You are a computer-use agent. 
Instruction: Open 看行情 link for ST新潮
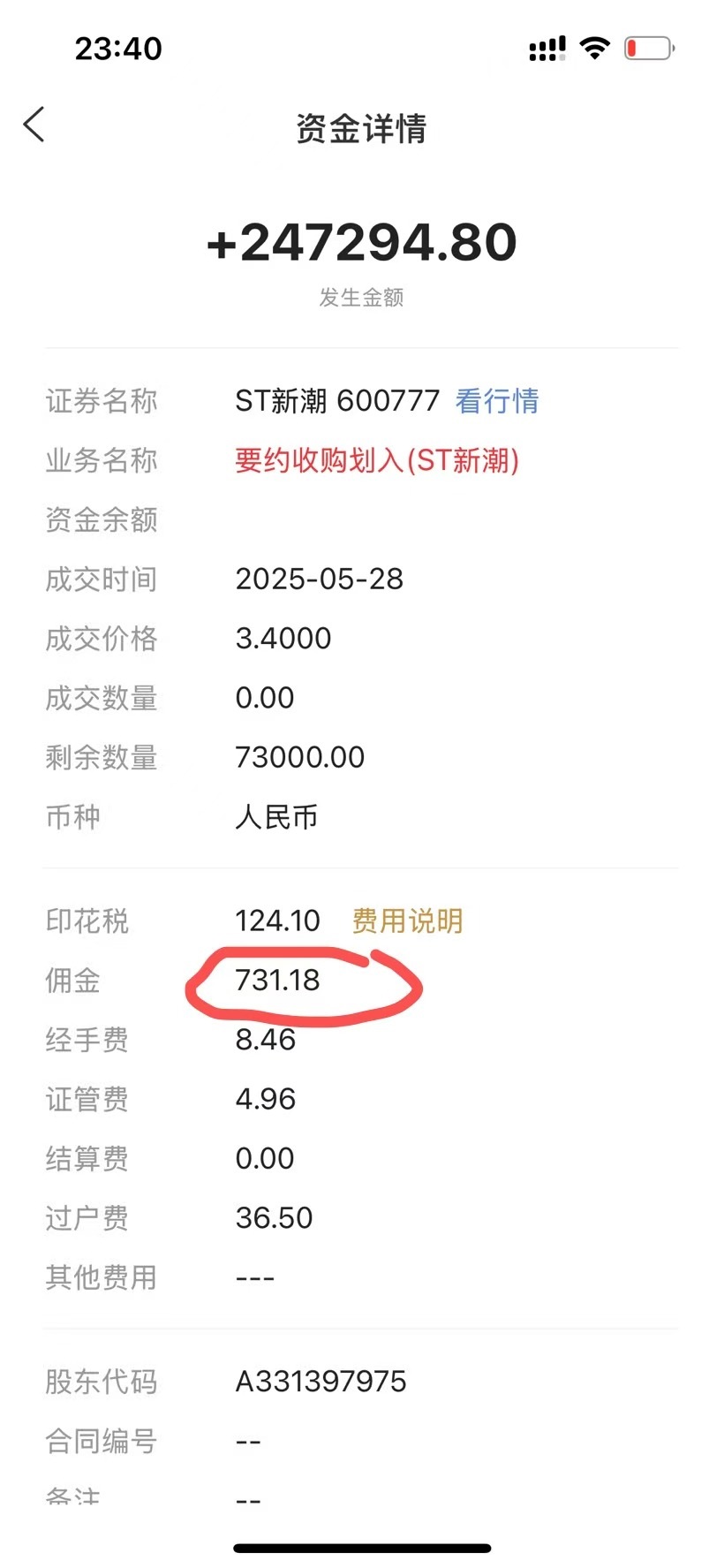point(496,401)
